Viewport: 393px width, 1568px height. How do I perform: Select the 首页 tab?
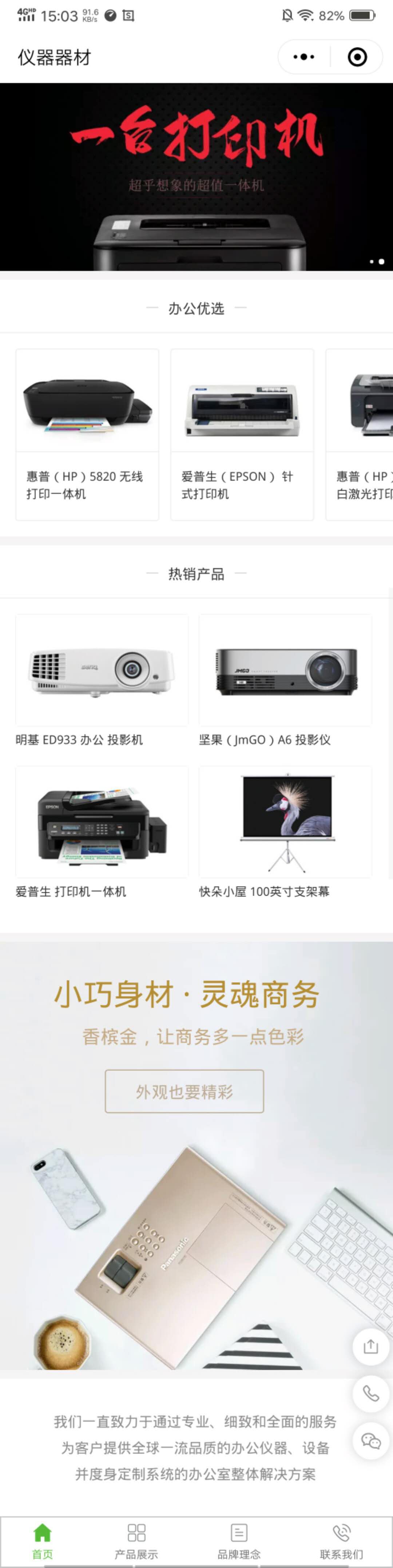coord(43,1541)
